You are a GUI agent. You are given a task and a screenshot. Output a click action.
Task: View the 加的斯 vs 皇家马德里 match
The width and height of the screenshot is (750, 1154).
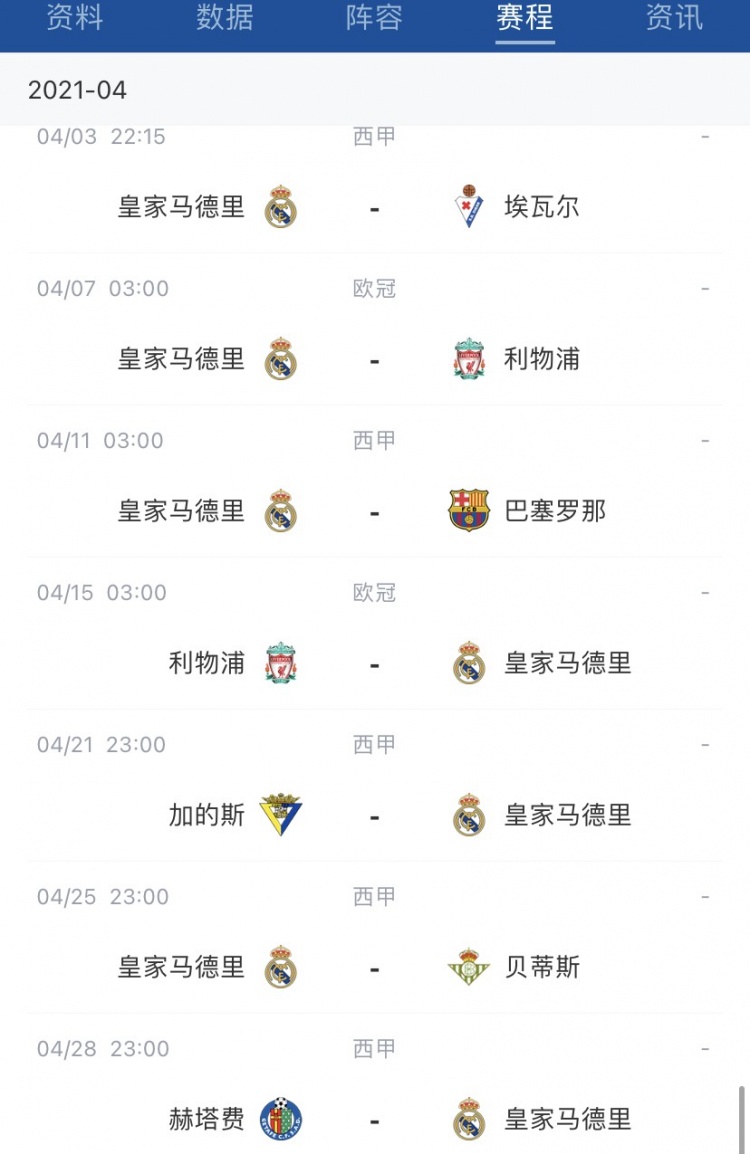(374, 816)
